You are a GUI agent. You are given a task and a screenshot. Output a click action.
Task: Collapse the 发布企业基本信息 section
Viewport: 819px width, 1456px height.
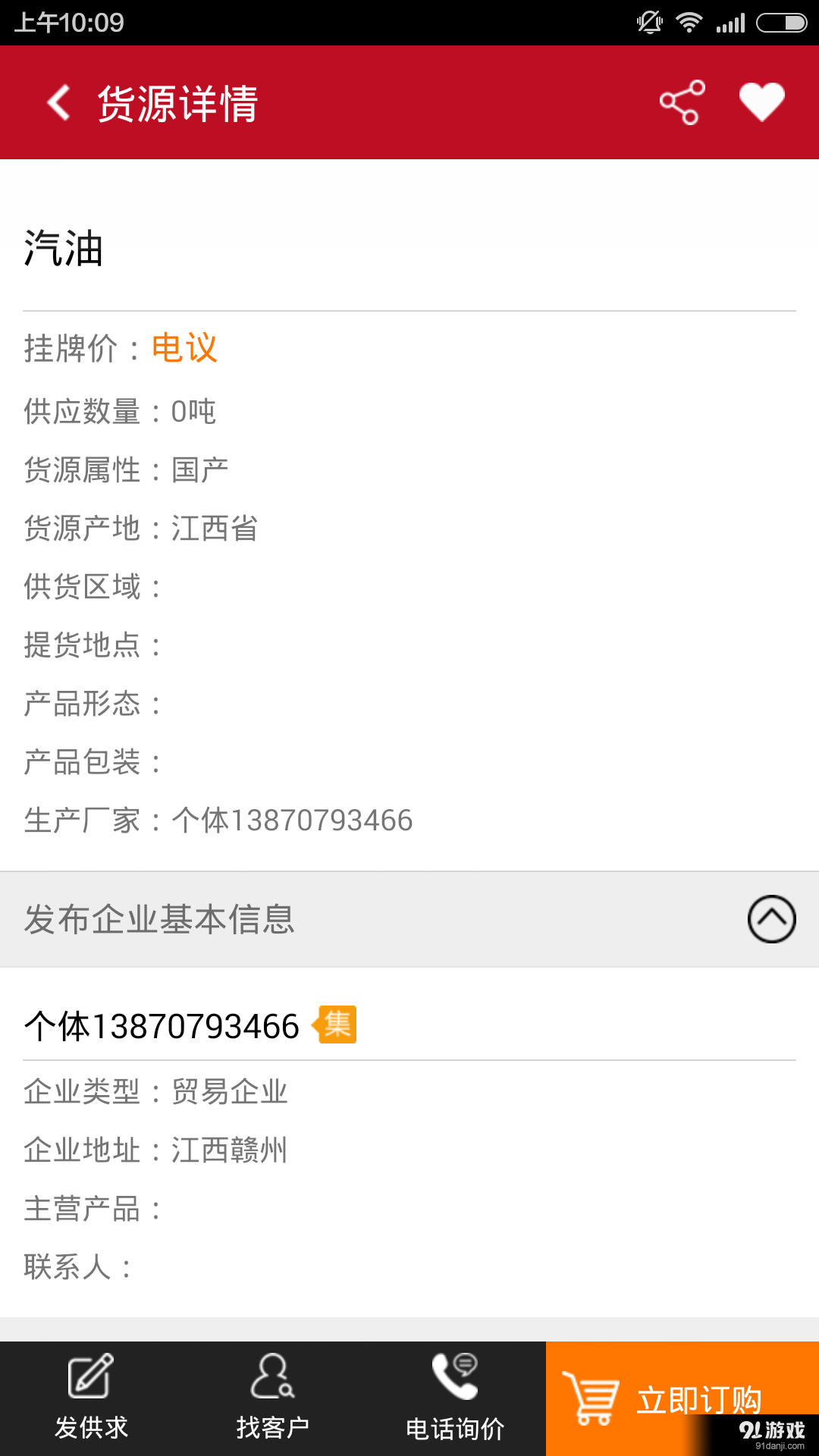(x=771, y=919)
